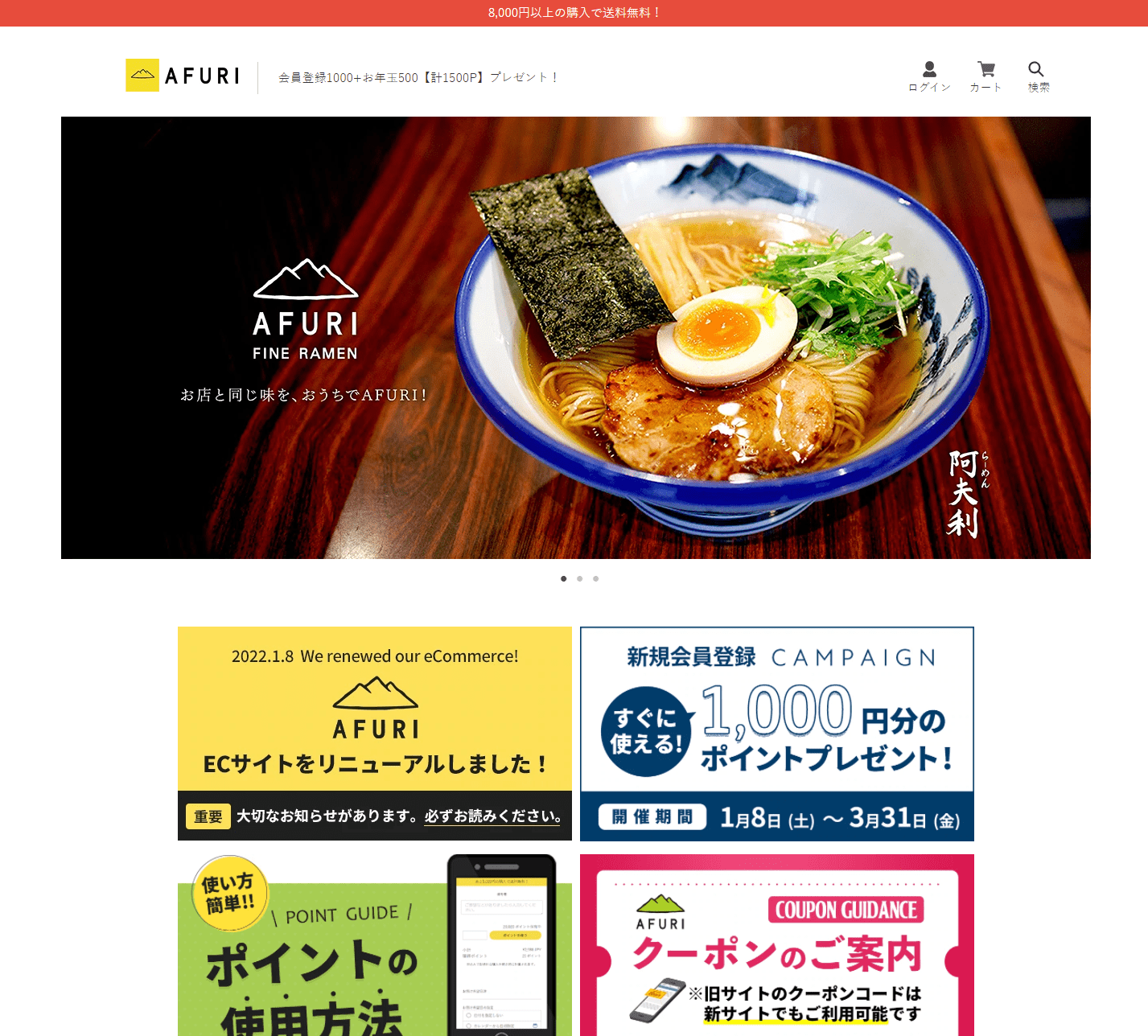The height and width of the screenshot is (1036, 1148).
Task: Jump to the second carousel slide
Action: tap(579, 578)
